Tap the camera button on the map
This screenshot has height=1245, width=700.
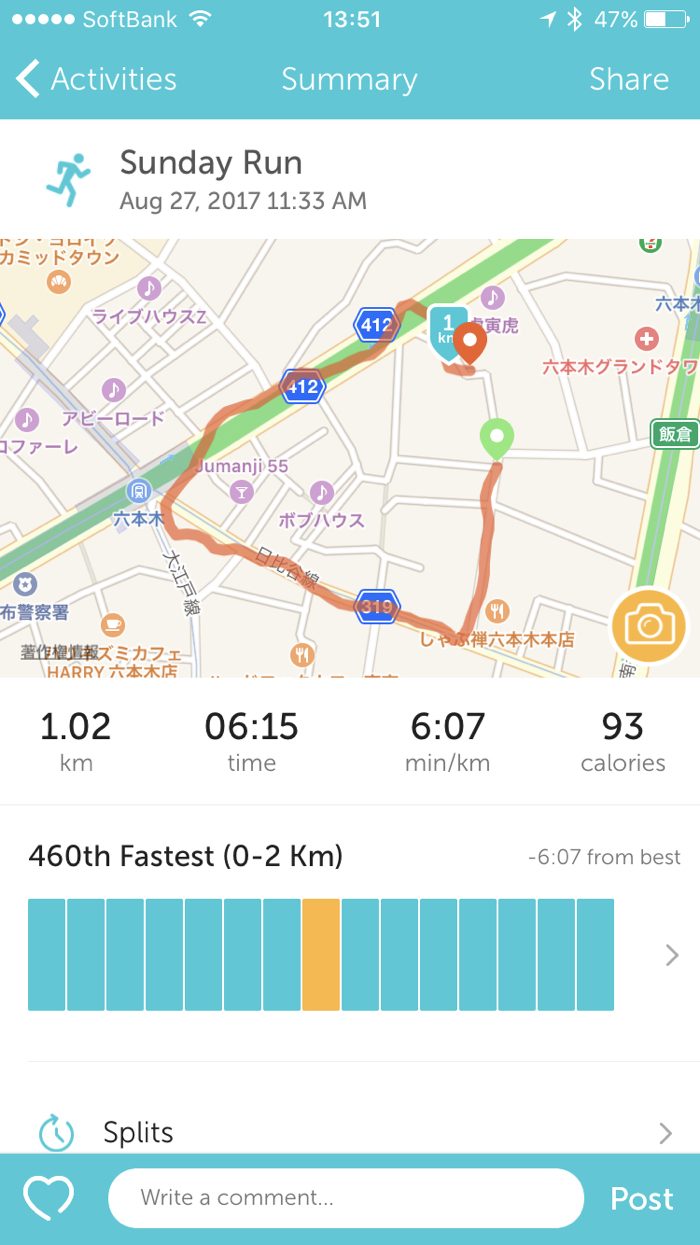(x=649, y=626)
